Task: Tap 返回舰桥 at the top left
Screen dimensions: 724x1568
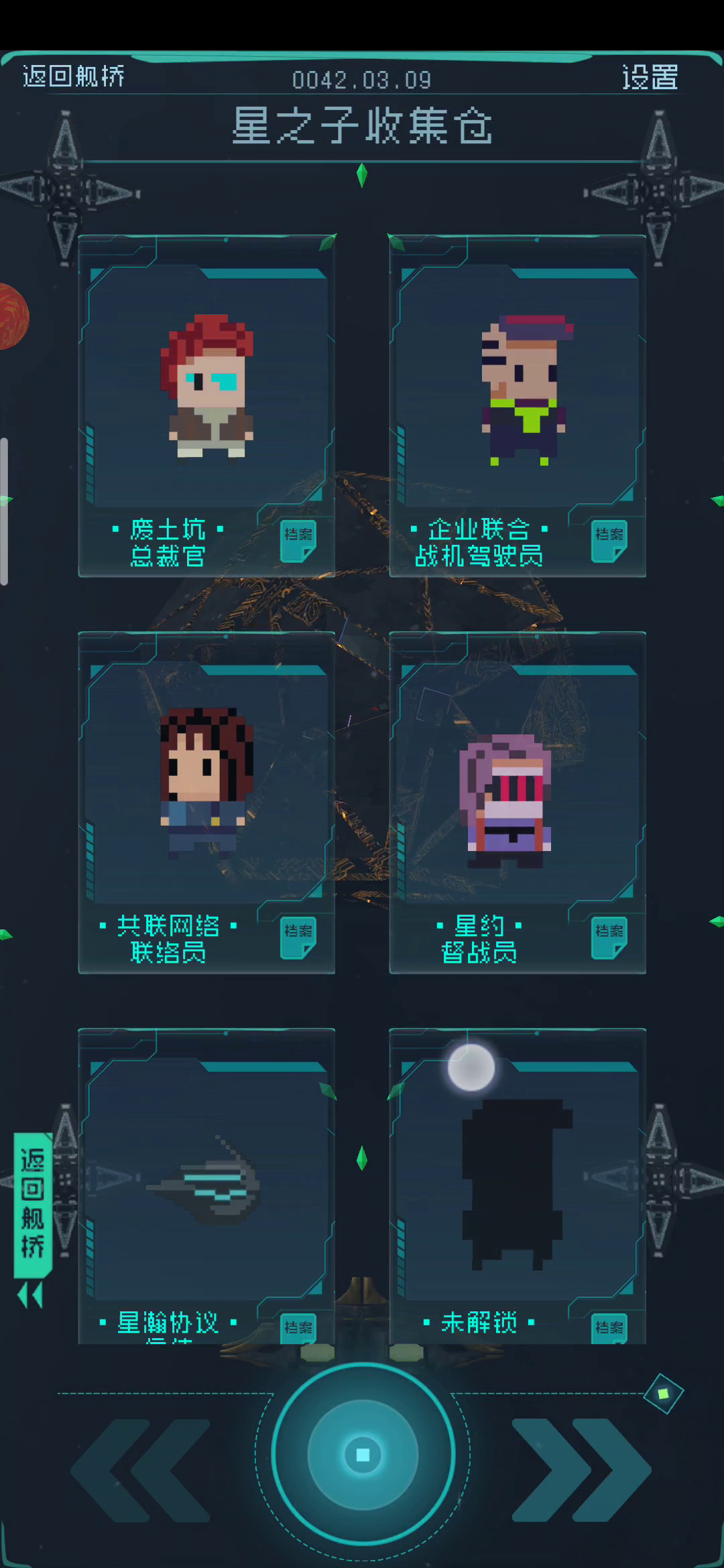Action: click(74, 76)
